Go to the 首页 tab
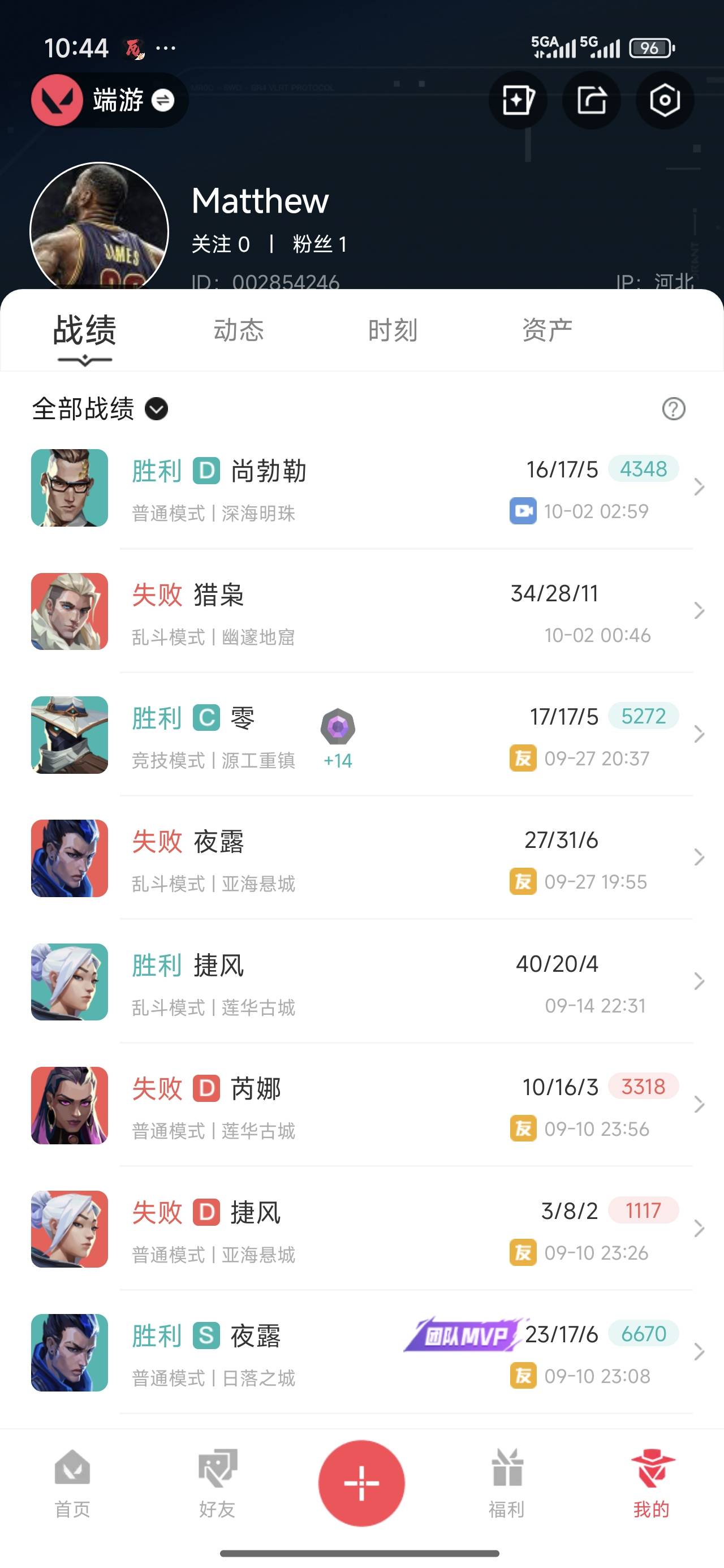The image size is (724, 1568). 72,1483
